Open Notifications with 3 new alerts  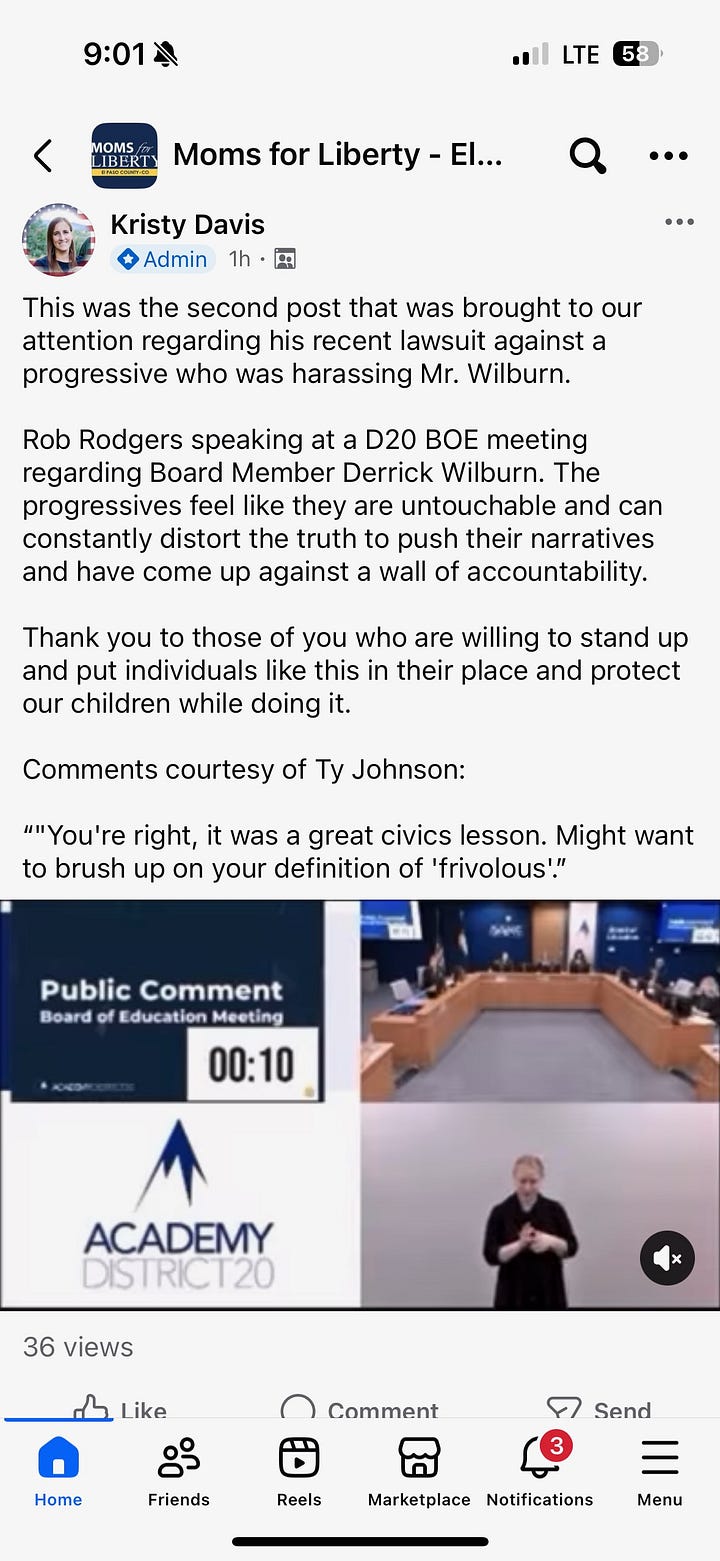tap(540, 1472)
